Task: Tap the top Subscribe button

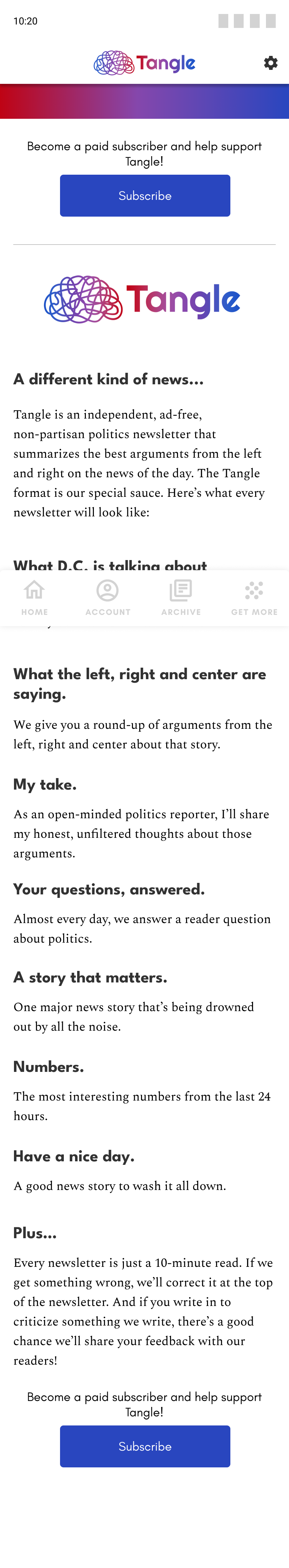Action: [145, 195]
